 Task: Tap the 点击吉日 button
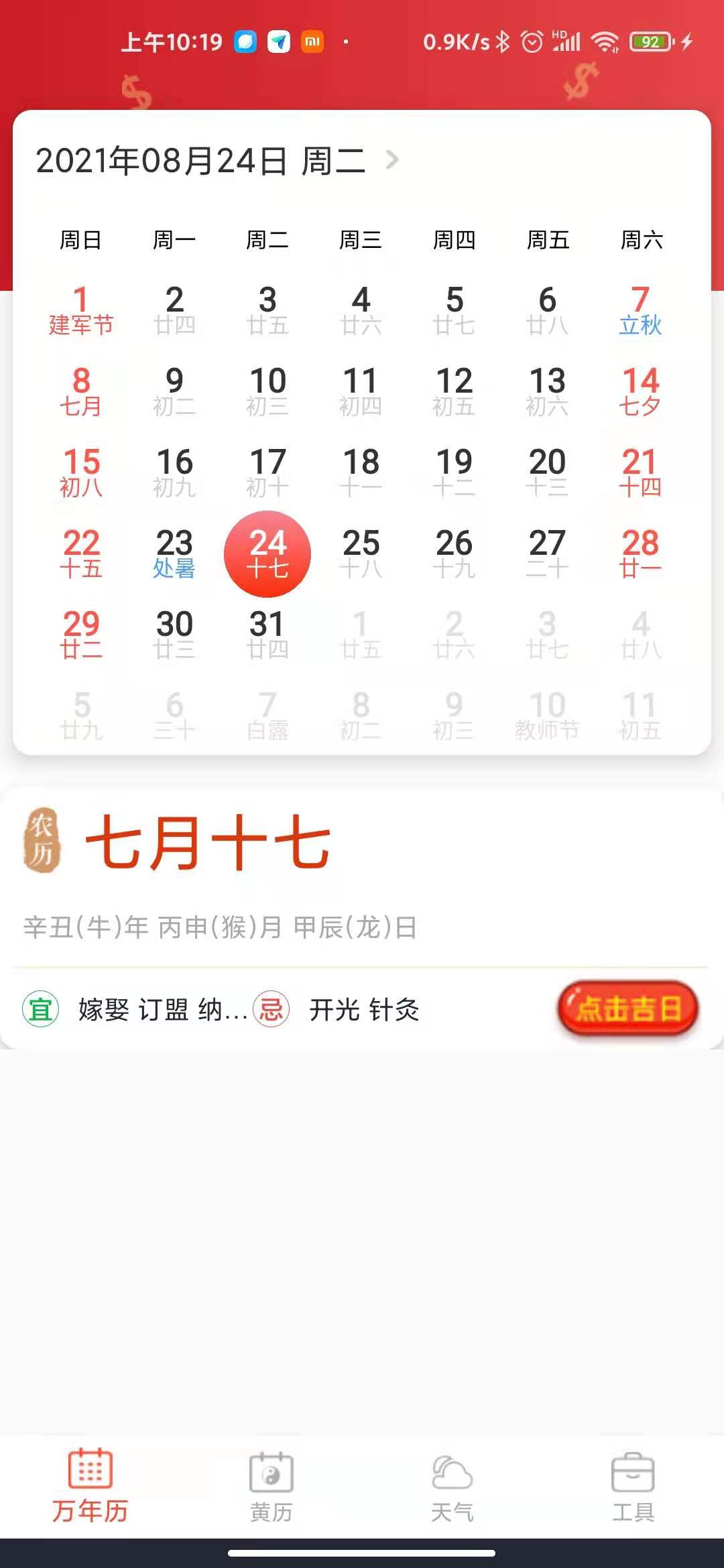click(627, 1008)
